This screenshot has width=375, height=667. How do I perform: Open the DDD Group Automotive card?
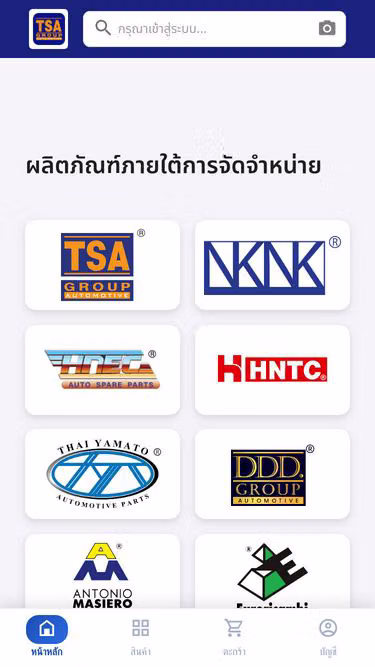pyautogui.click(x=273, y=474)
